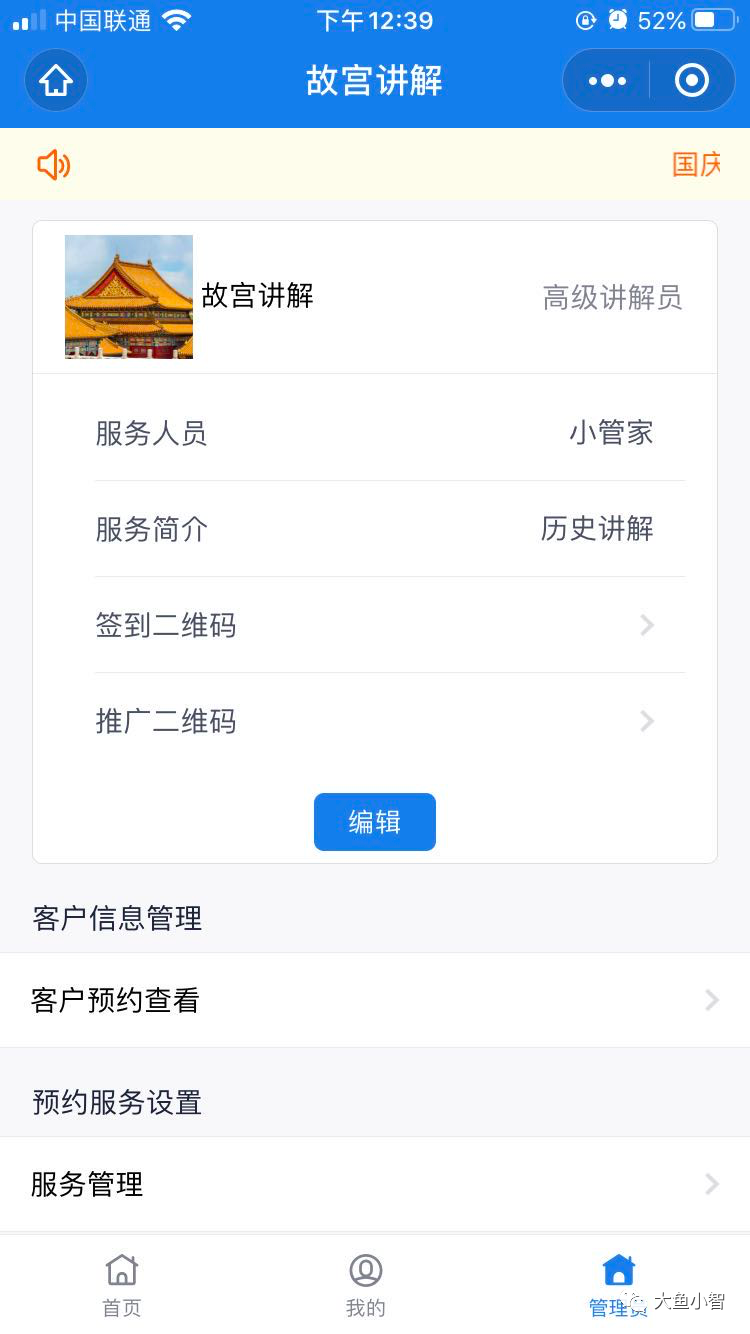
Task: Return to the mini program home icon
Action: tap(56, 80)
